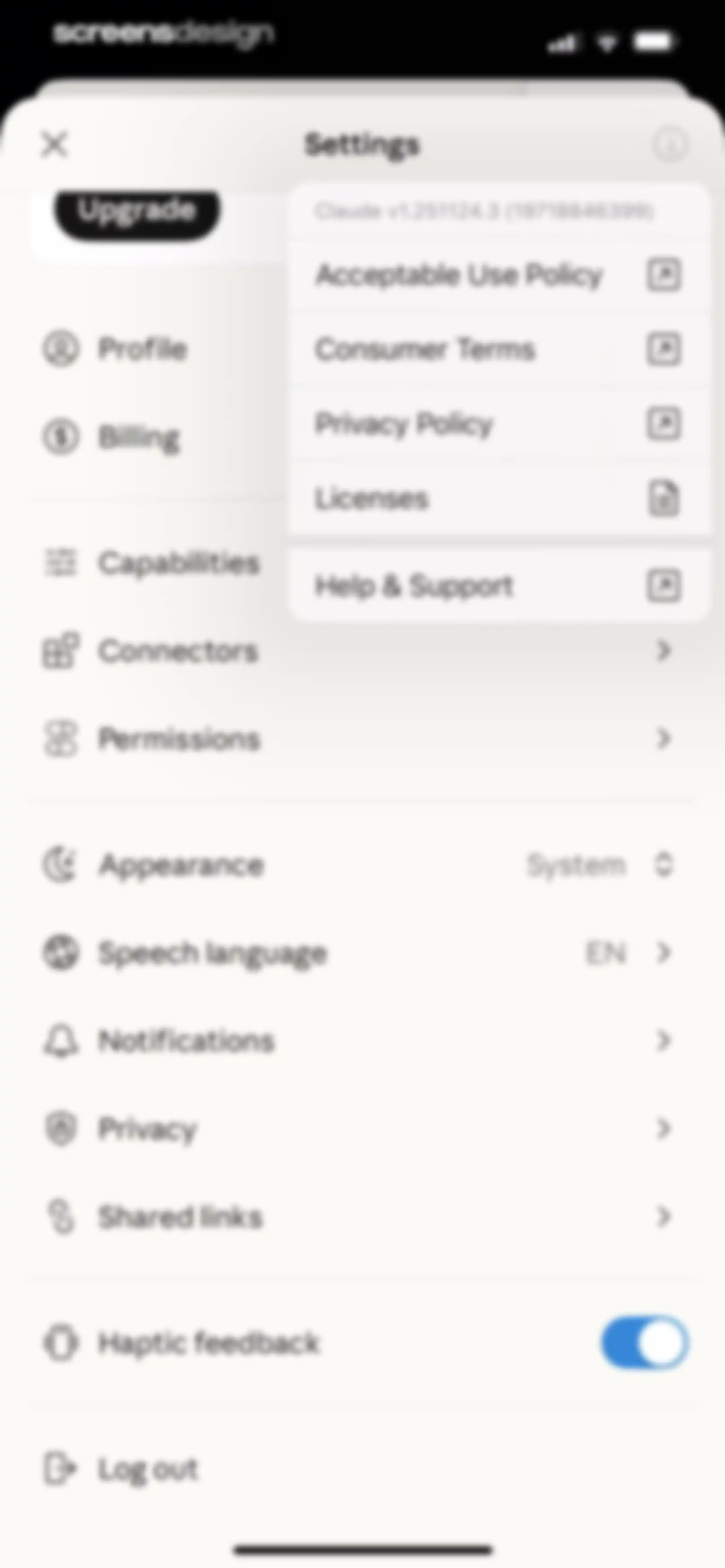
Task: Turn off Haptic feedback
Action: click(x=645, y=1342)
